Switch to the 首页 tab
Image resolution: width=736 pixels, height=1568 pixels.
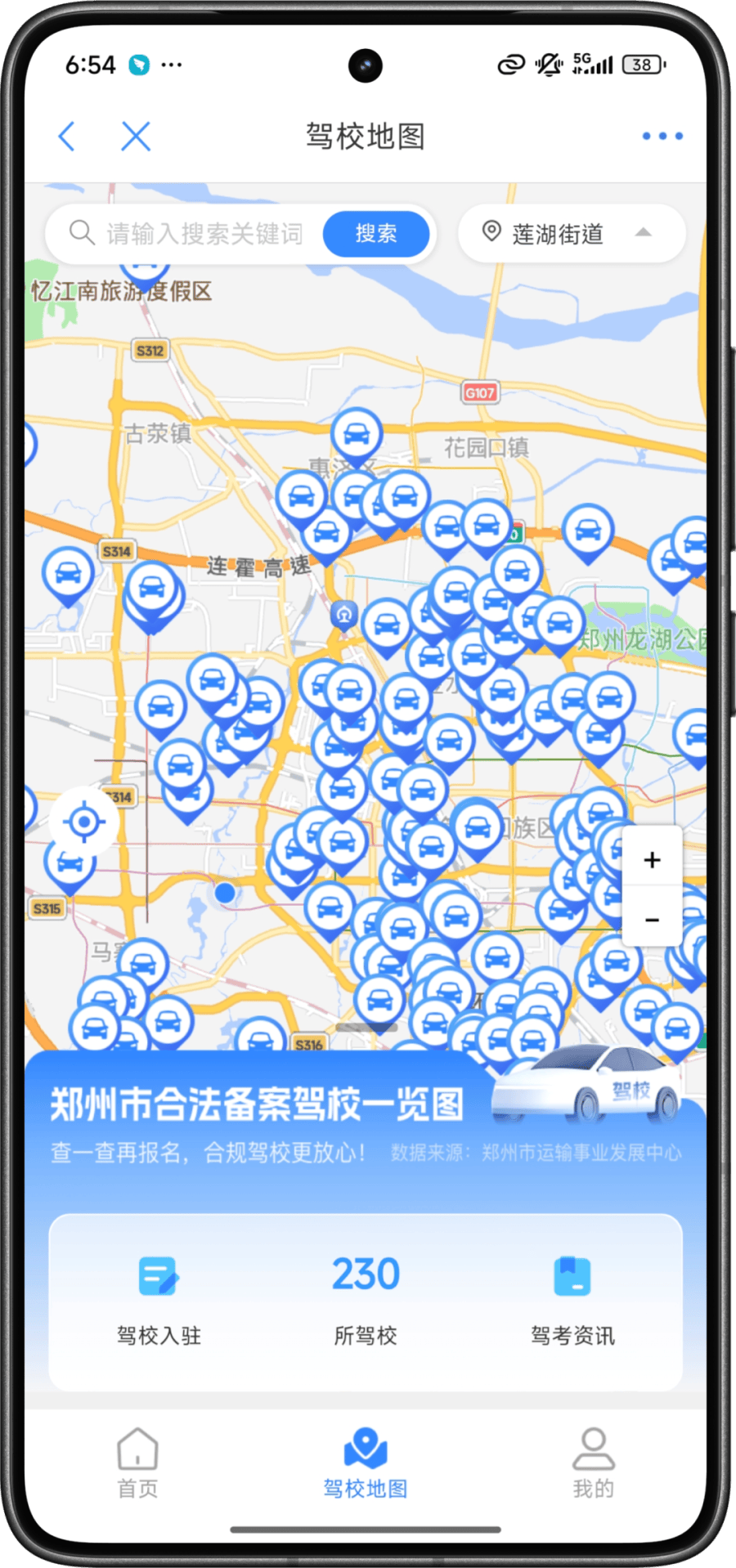pyautogui.click(x=137, y=1463)
